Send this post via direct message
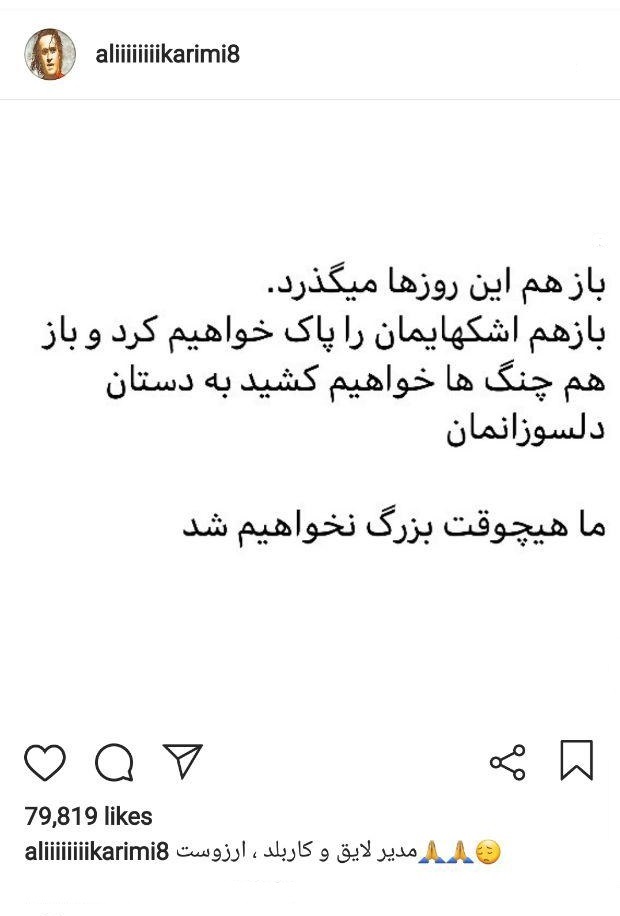The height and width of the screenshot is (916, 620). (x=183, y=762)
